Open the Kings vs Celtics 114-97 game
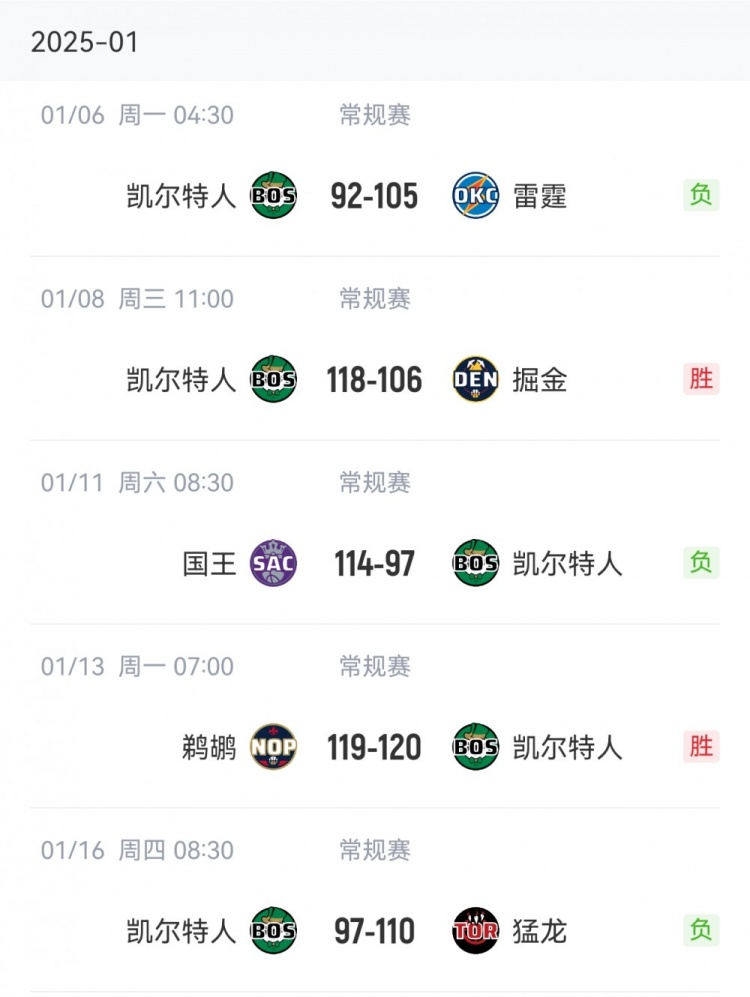This screenshot has height=997, width=750. coord(374,564)
